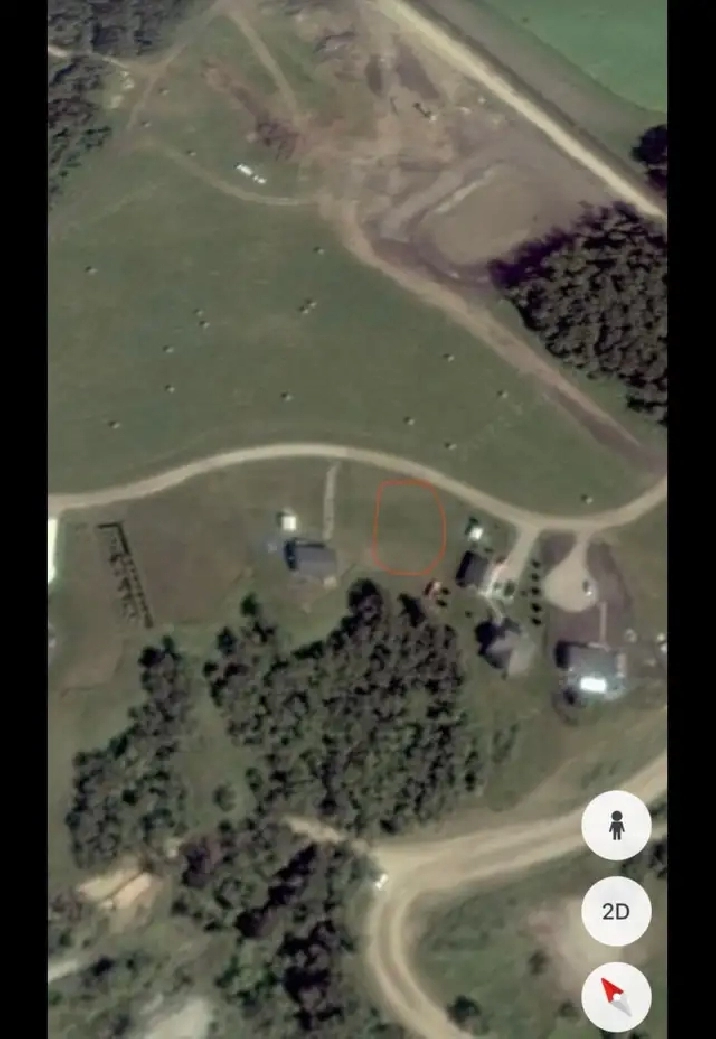Reset map orientation with the compass
Screen dimensions: 716x1039
pyautogui.click(x=616, y=996)
